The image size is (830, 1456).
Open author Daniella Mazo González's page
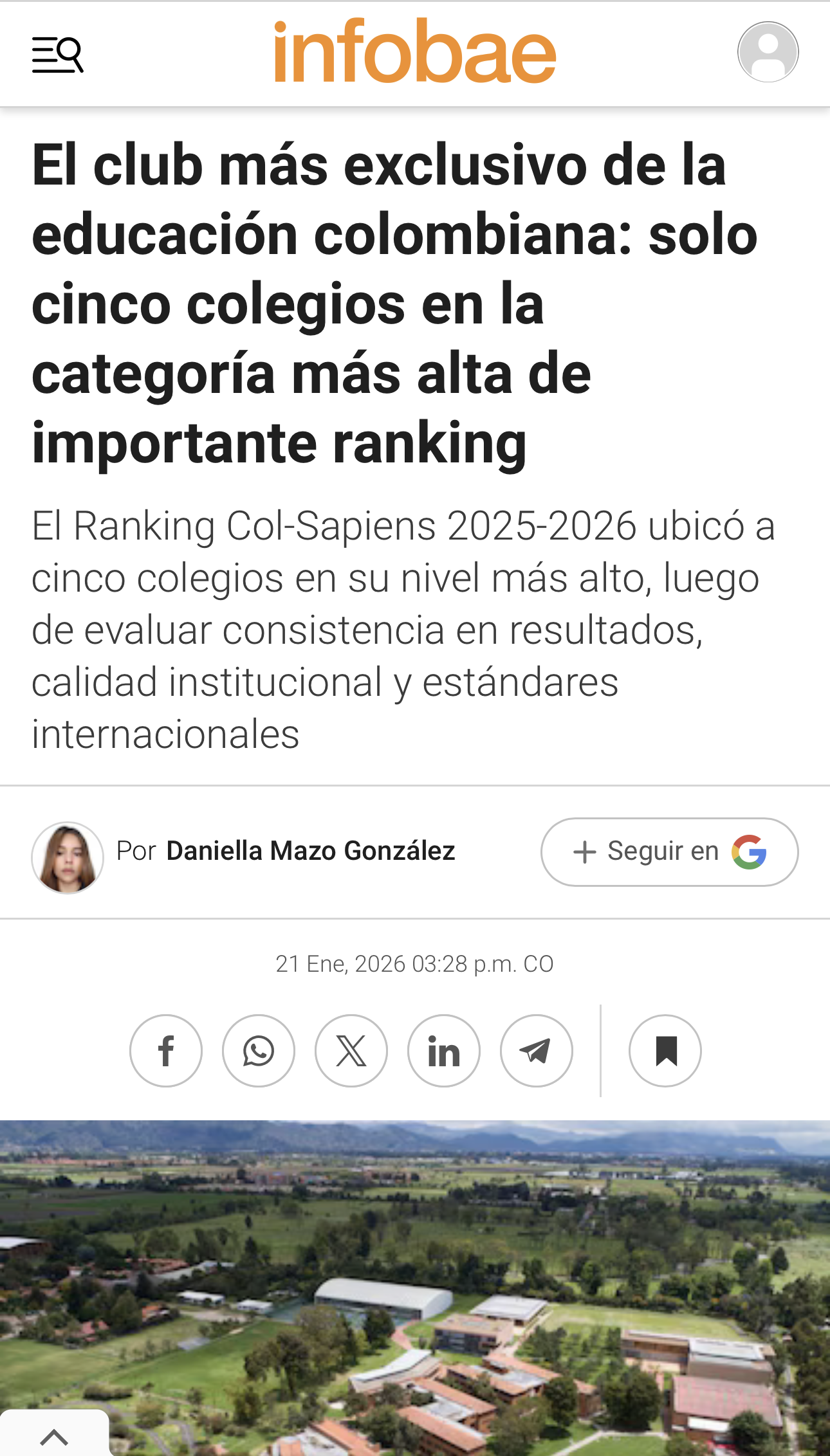[x=311, y=851]
